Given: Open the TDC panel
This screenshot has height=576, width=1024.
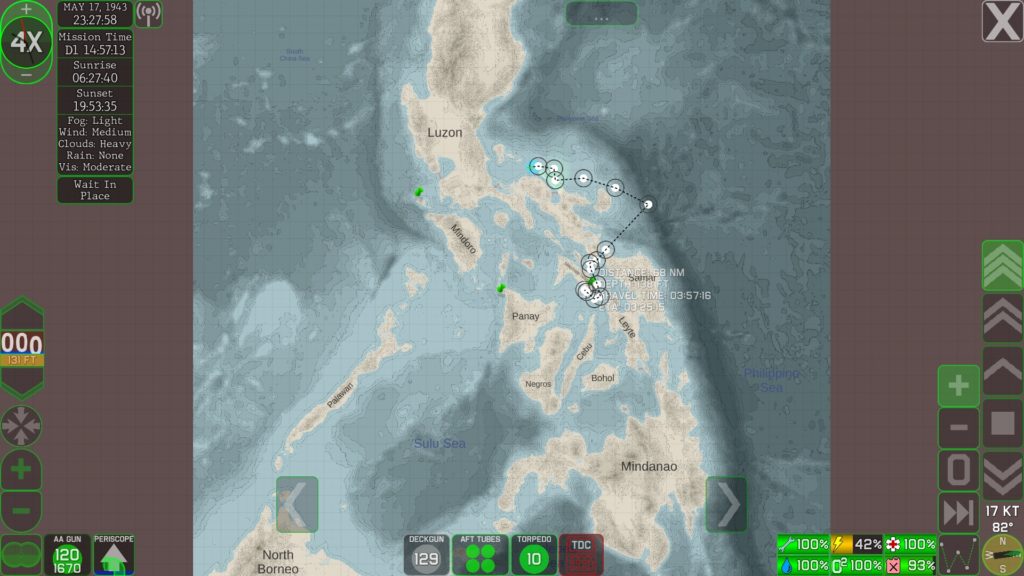Looking at the screenshot, I should [x=581, y=554].
